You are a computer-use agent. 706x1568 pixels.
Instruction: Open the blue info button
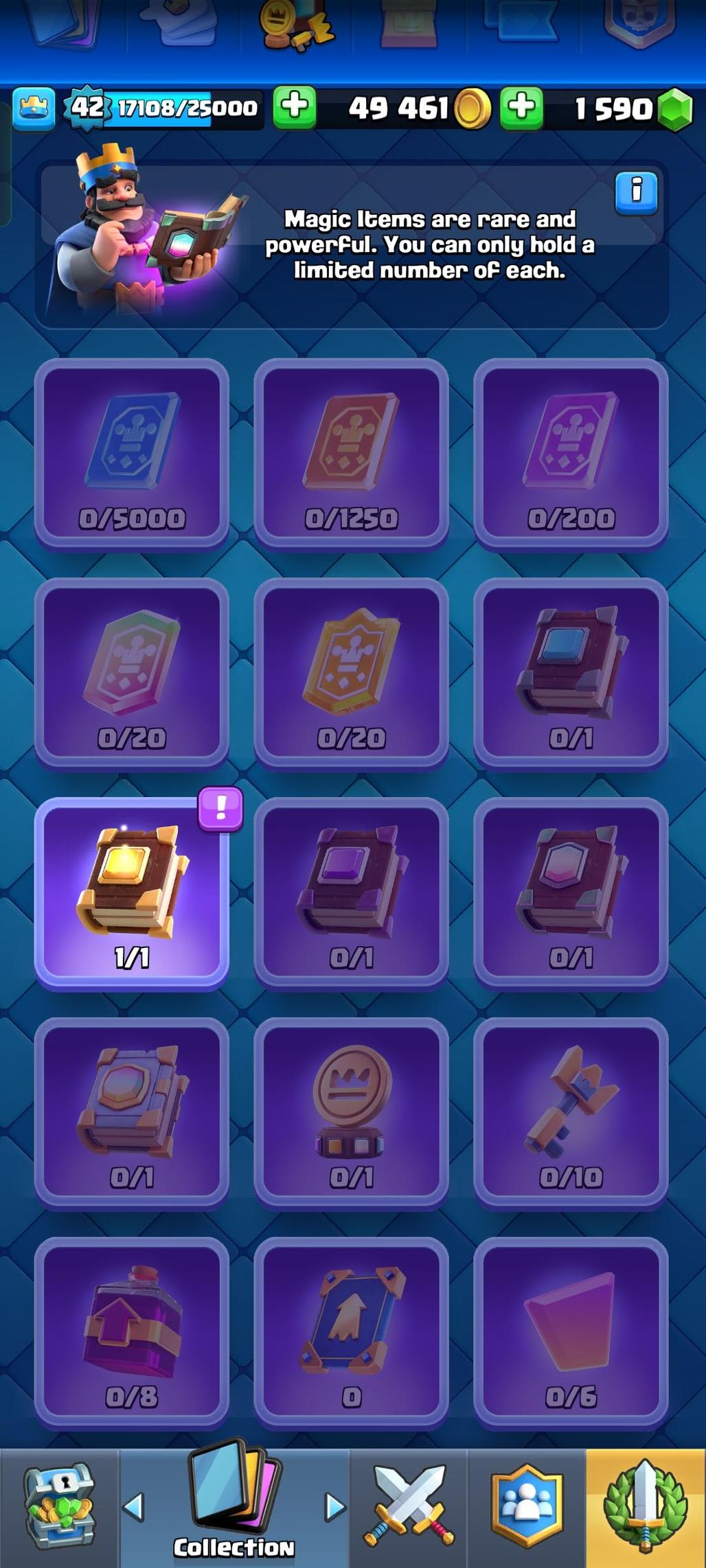(636, 192)
